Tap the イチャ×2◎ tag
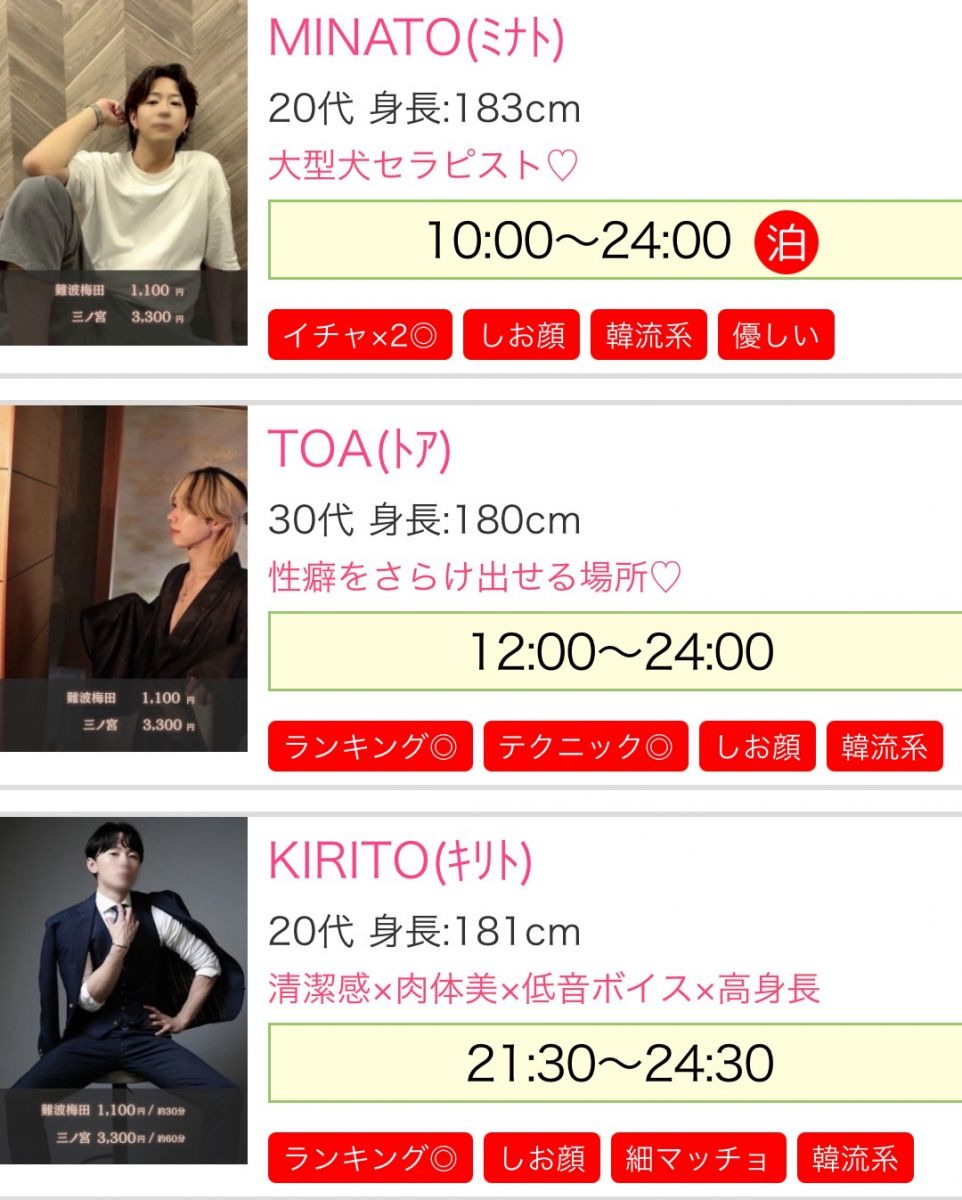This screenshot has height=1200, width=962. tap(360, 335)
